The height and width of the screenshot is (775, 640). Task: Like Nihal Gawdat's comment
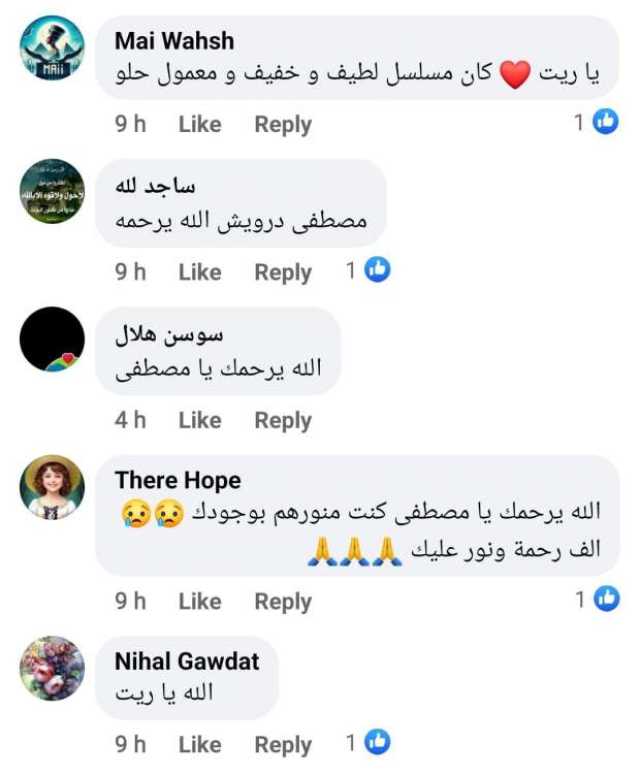(199, 744)
